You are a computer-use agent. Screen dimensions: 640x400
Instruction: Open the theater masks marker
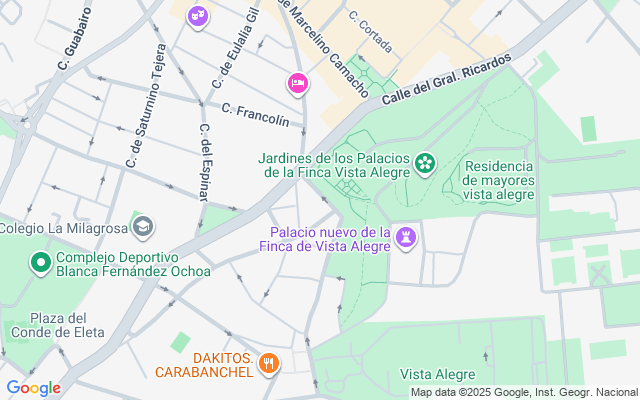coord(197,14)
